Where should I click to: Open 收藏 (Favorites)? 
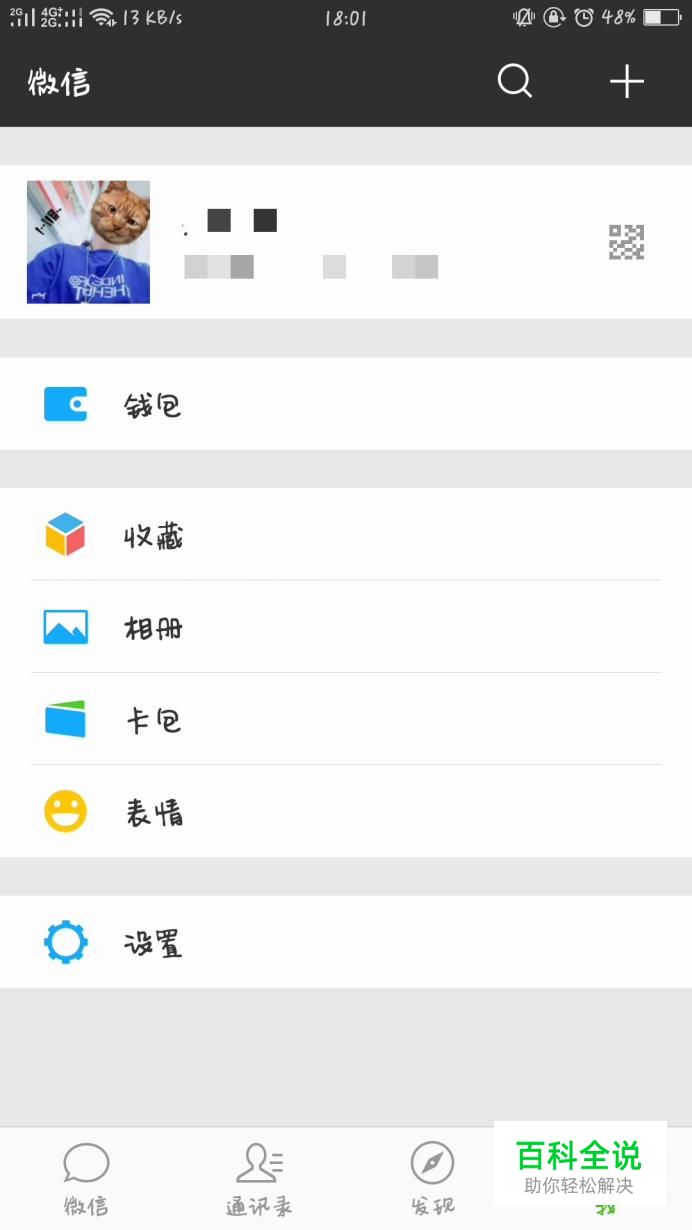click(x=345, y=535)
